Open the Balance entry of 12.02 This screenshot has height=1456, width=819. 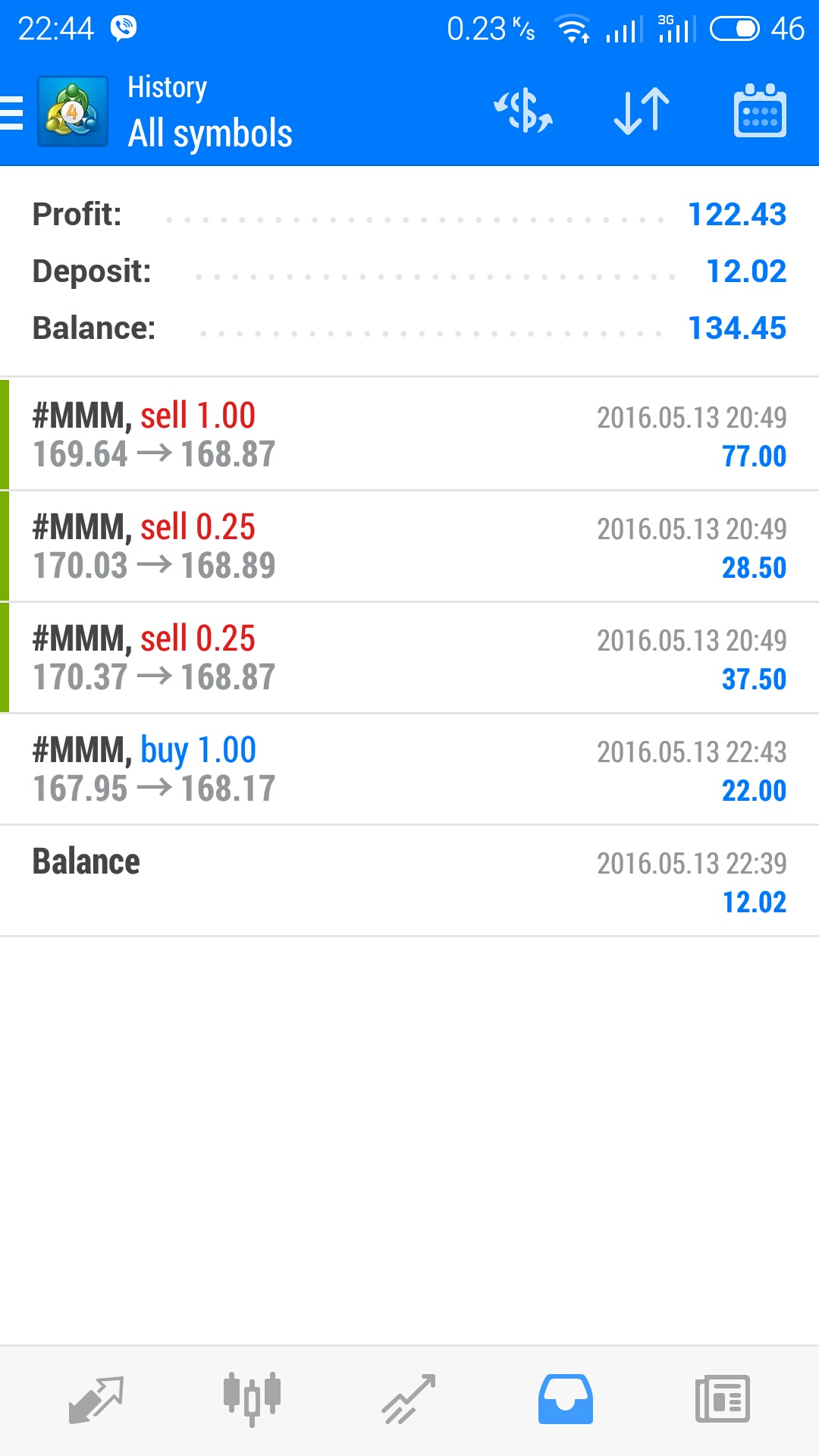coord(409,880)
